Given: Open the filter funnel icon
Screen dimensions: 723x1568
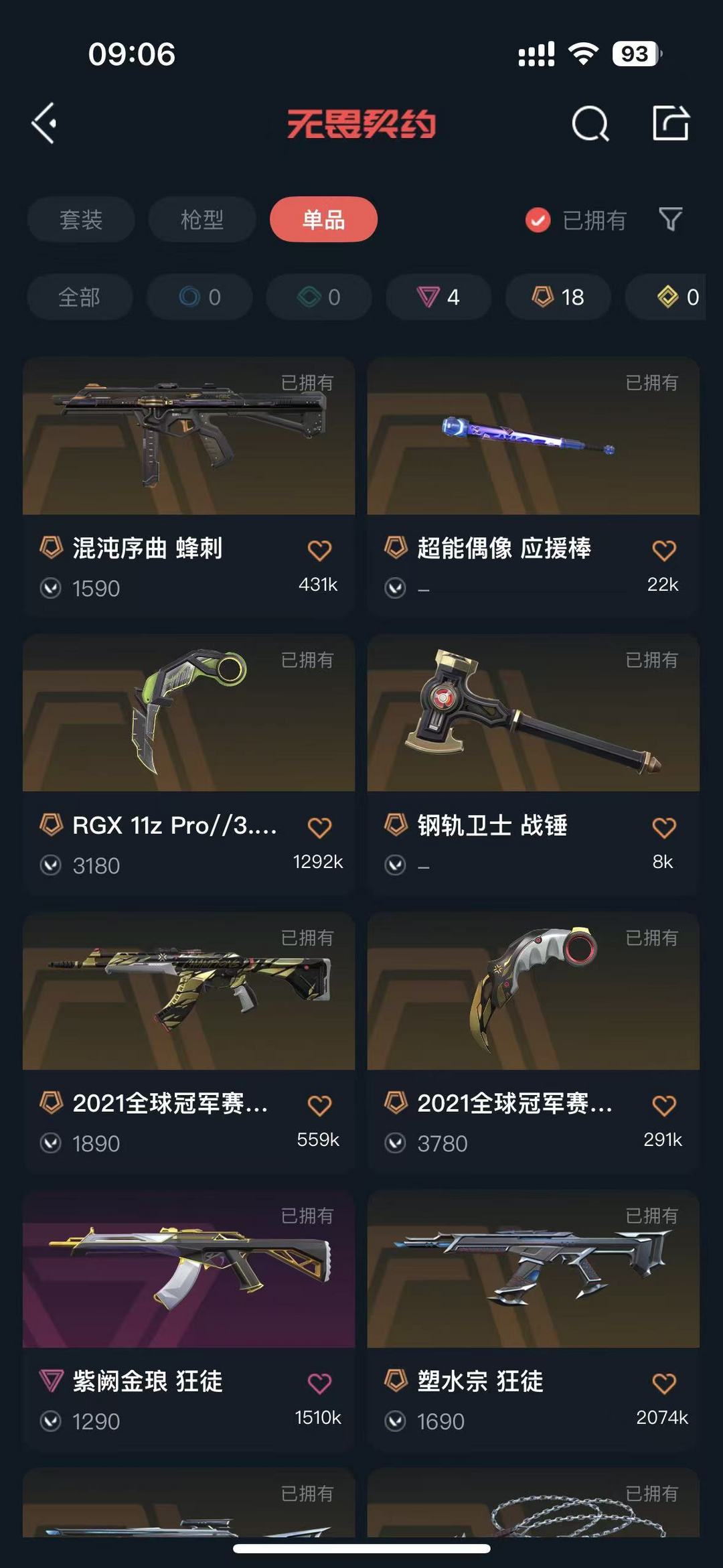Looking at the screenshot, I should tap(672, 219).
